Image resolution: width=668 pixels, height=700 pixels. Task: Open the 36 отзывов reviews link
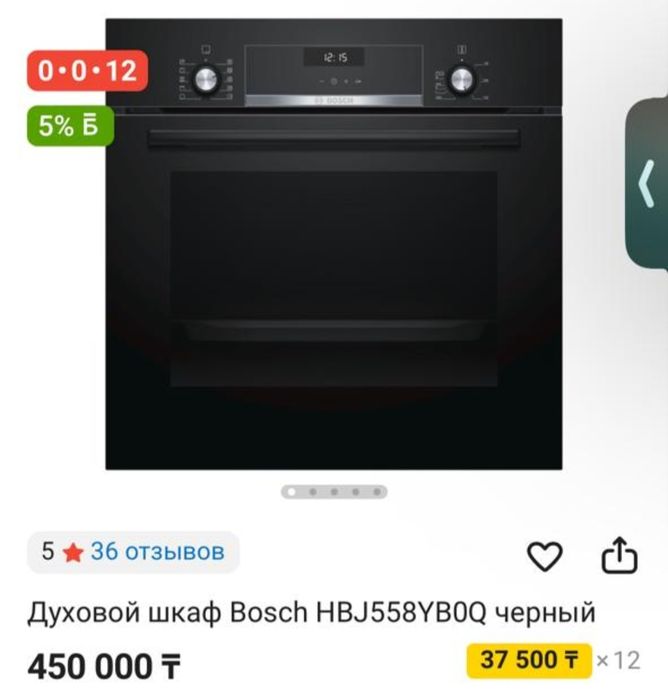coord(157,551)
